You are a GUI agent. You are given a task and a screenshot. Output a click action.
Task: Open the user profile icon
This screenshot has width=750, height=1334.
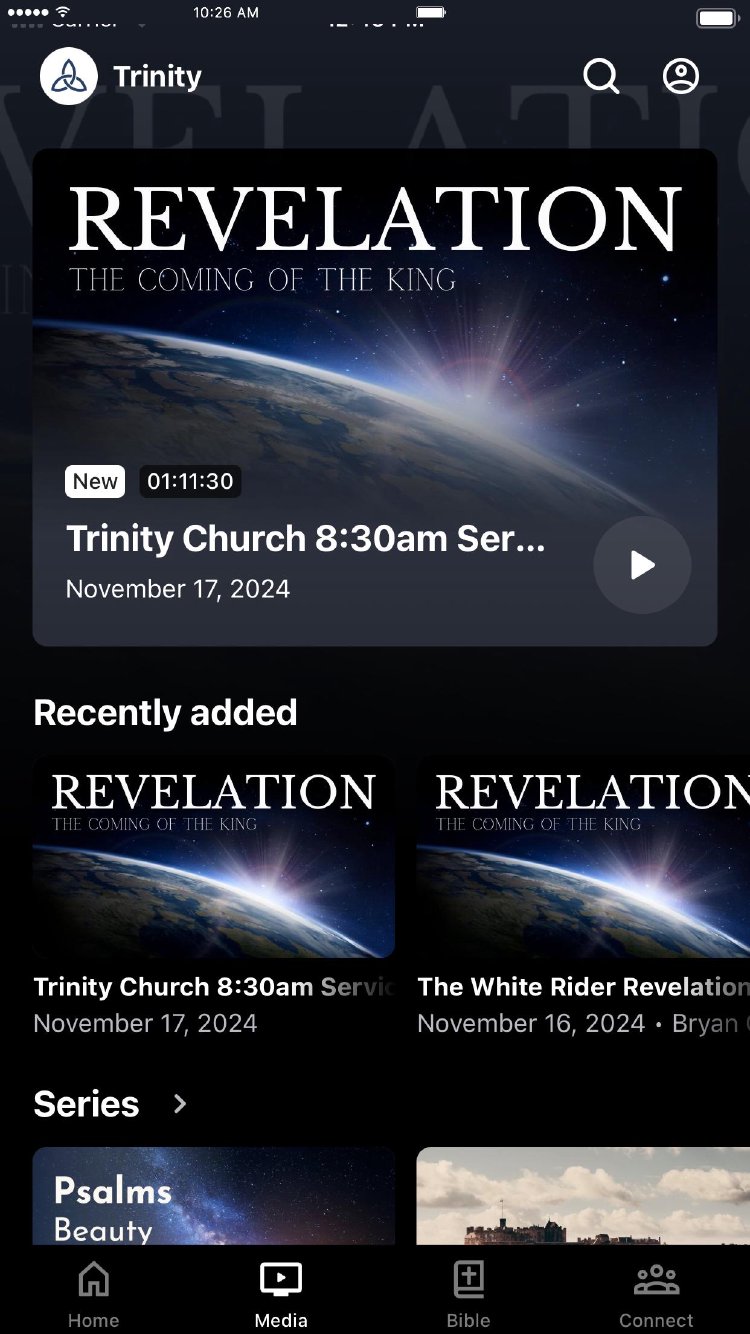[681, 76]
